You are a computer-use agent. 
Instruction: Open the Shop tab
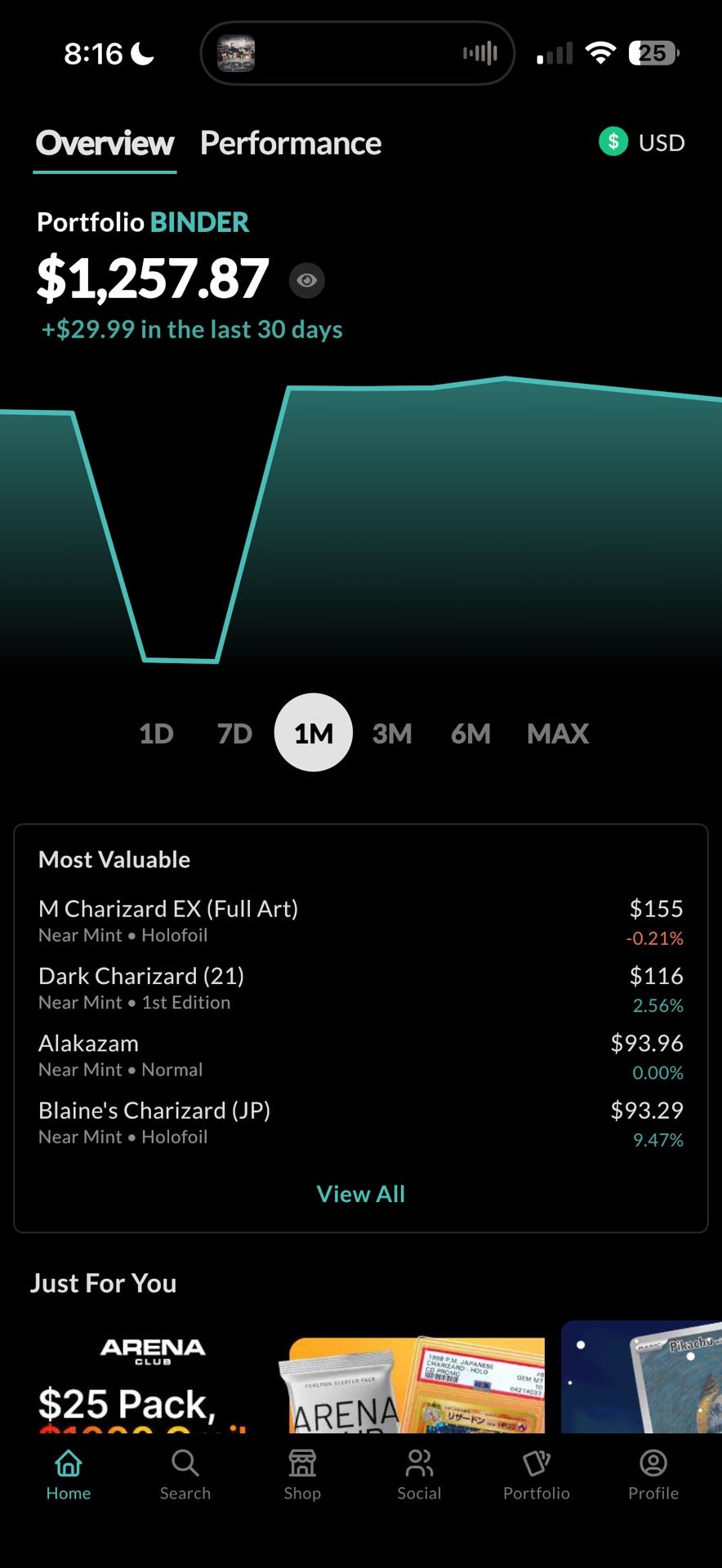point(302,1473)
